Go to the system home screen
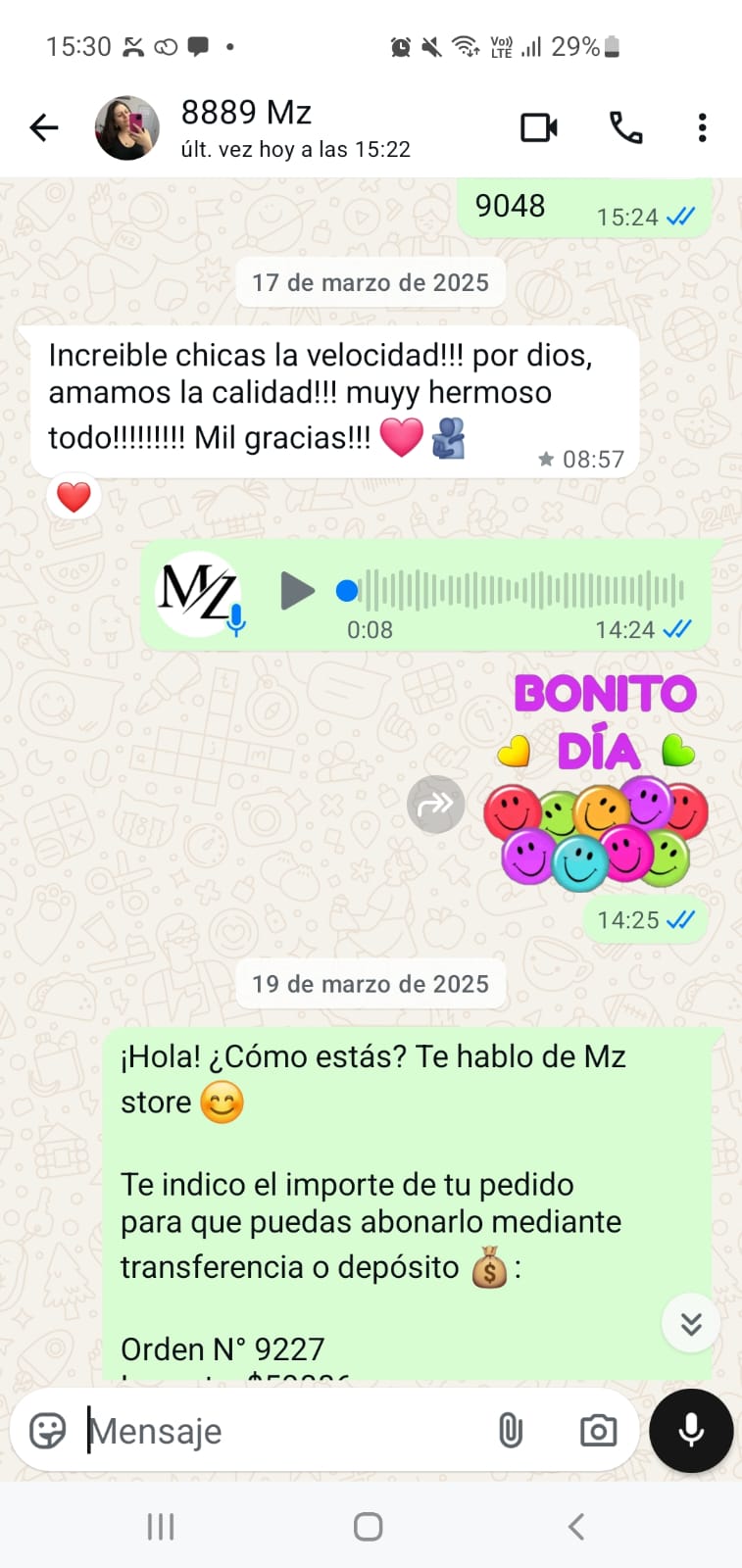 click(x=369, y=1527)
